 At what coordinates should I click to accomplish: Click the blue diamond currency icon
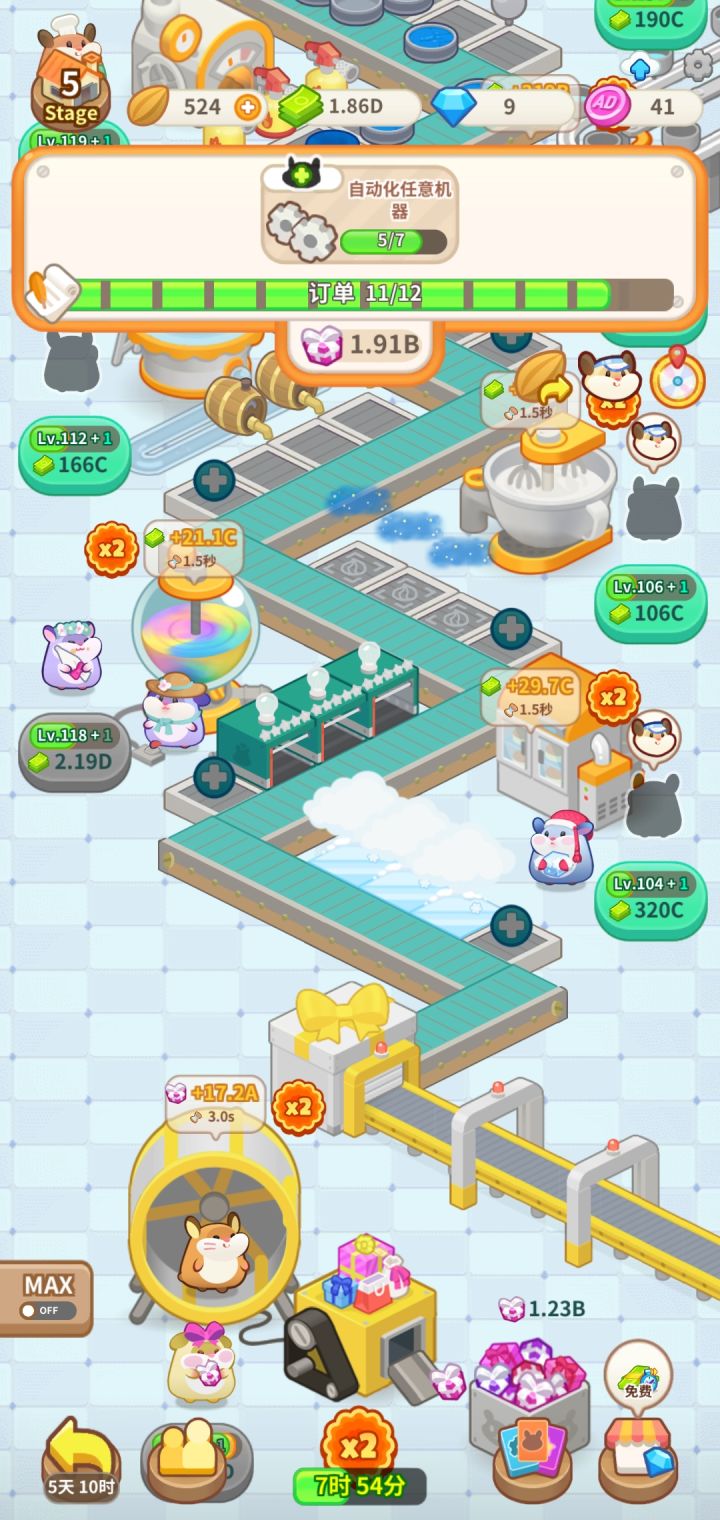[x=456, y=104]
